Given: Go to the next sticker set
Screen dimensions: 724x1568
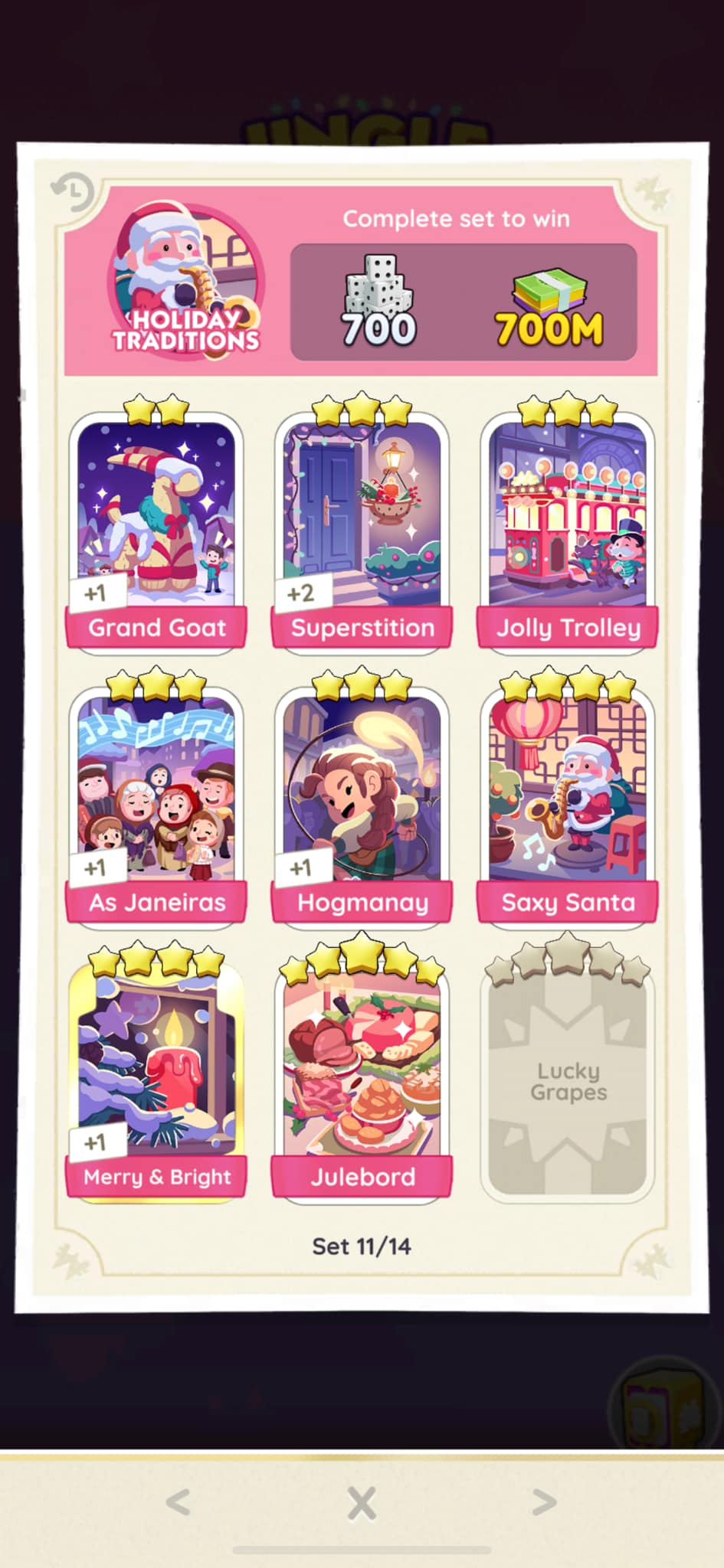Looking at the screenshot, I should 544,1502.
